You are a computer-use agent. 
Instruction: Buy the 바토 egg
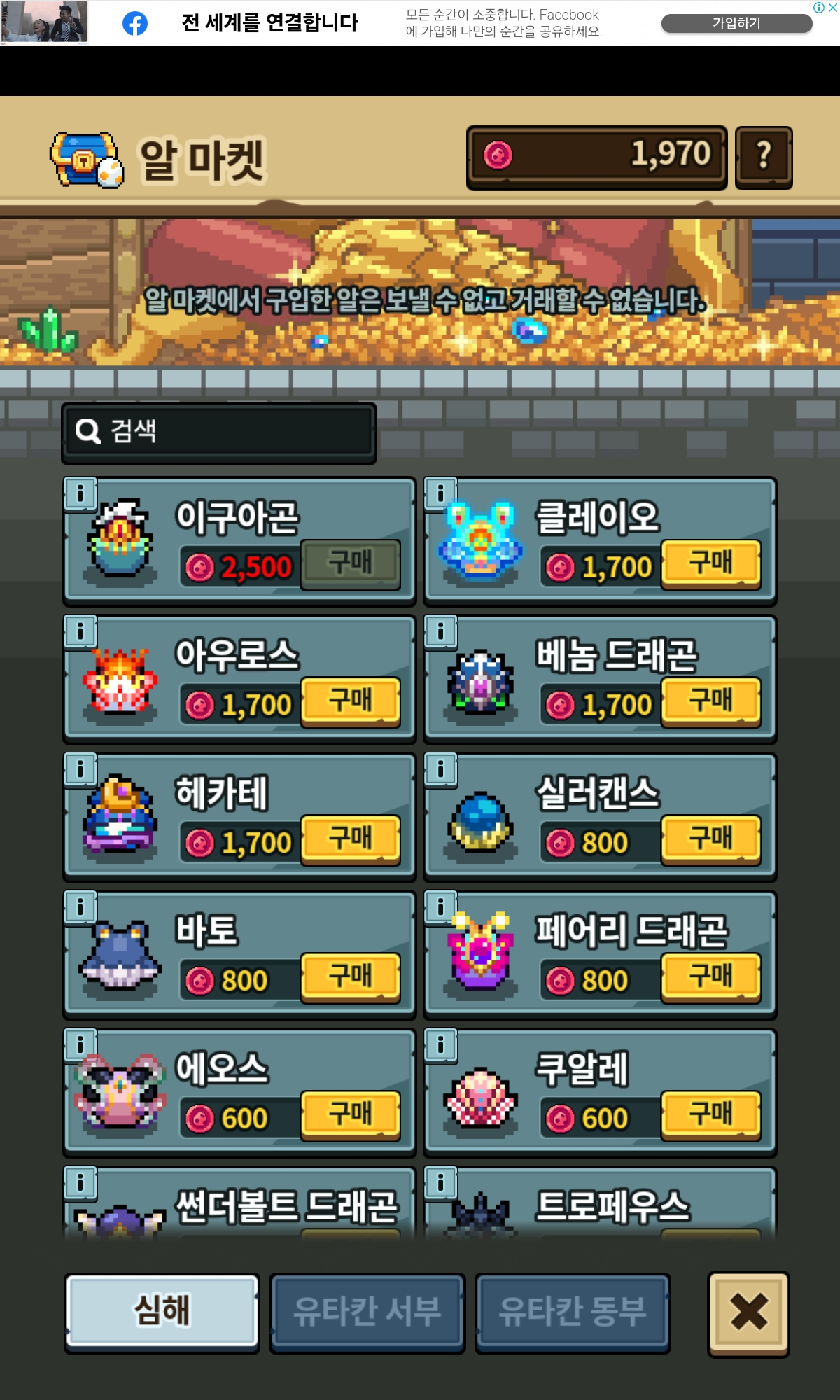(351, 977)
